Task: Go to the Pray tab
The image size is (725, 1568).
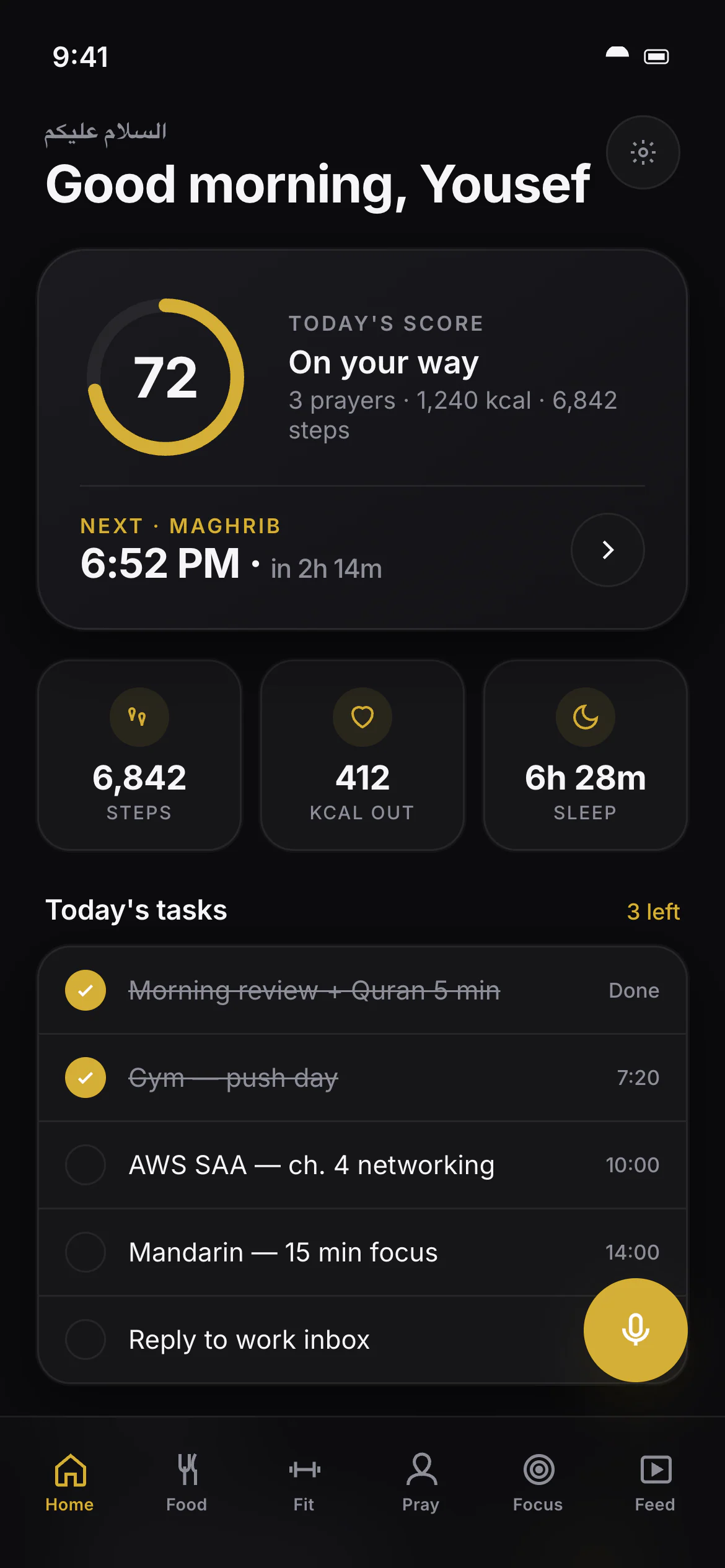Action: pyautogui.click(x=421, y=1483)
